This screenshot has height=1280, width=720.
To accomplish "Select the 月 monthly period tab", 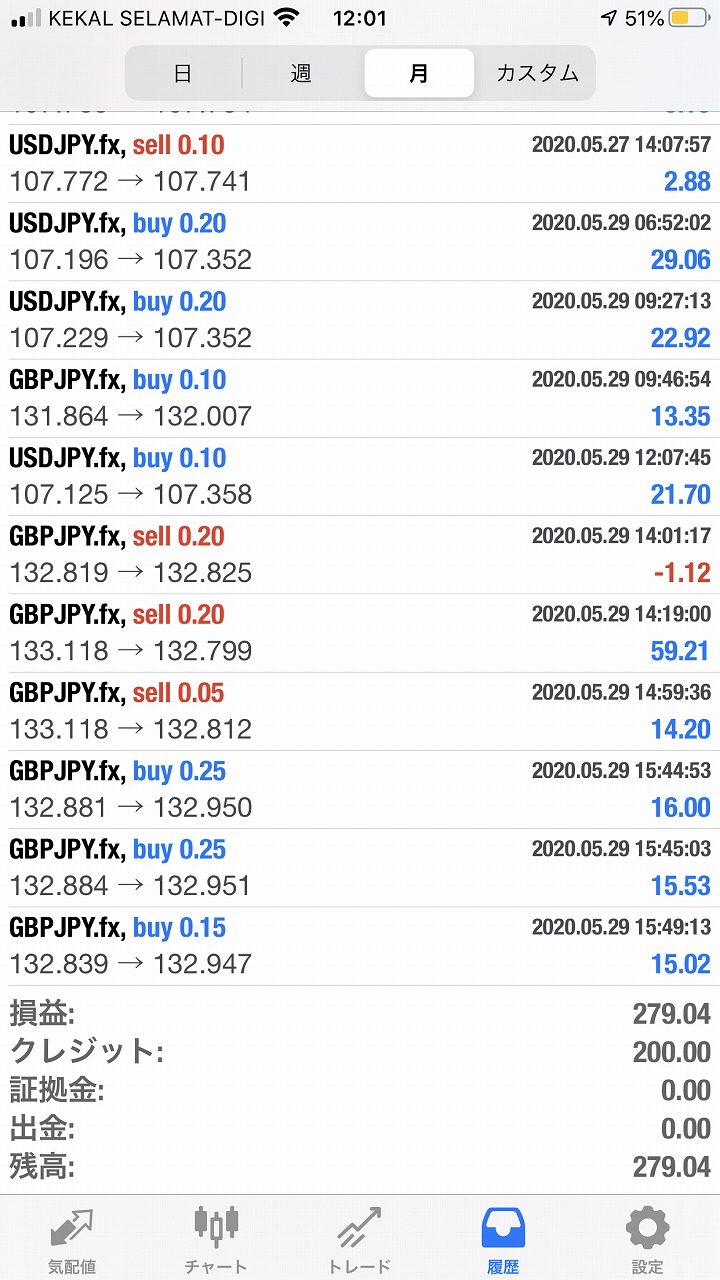I will 418,72.
